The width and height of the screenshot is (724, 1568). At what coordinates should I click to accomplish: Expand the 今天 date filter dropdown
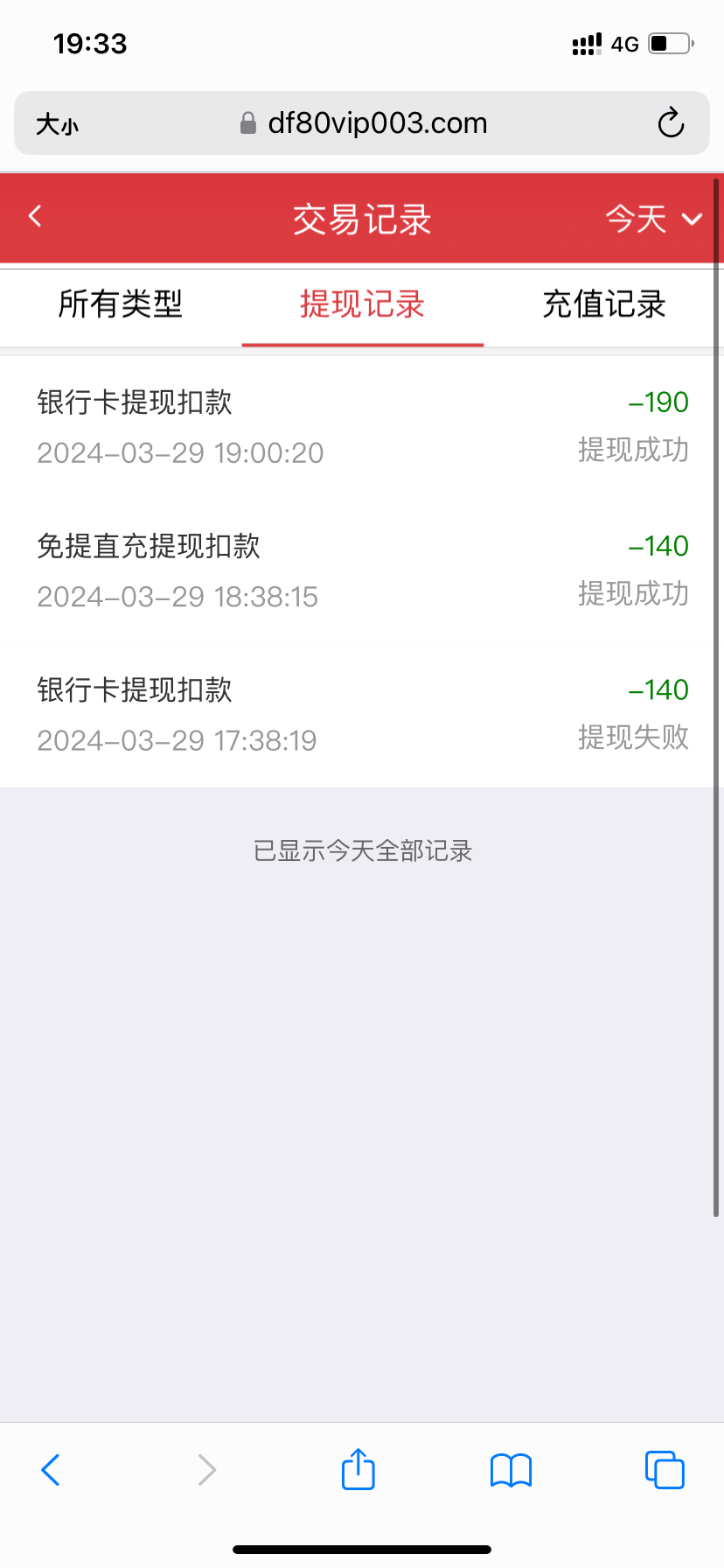pos(654,219)
